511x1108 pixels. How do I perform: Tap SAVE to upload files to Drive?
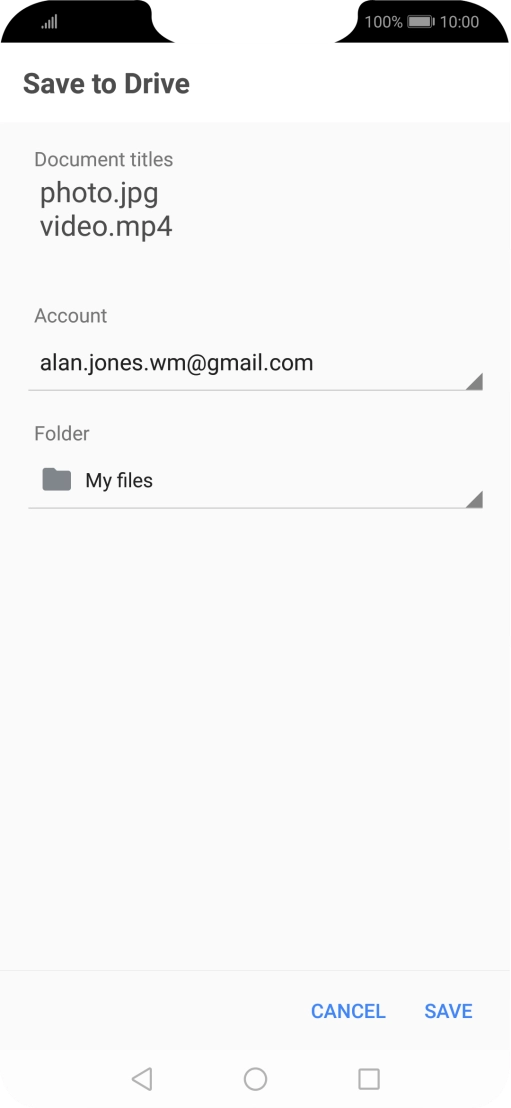[x=448, y=1011]
